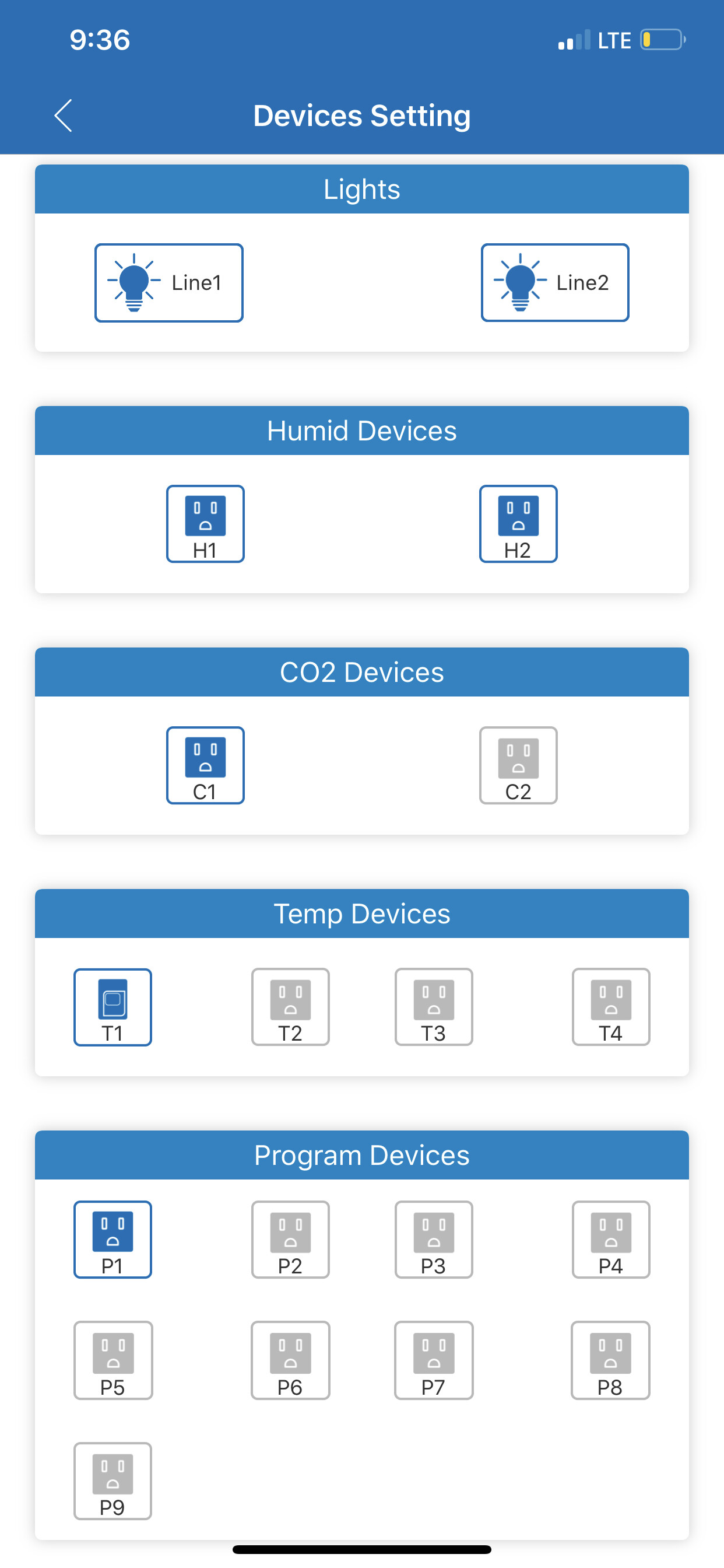The width and height of the screenshot is (724, 1568).
Task: Open the H2 humid device
Action: 518,523
